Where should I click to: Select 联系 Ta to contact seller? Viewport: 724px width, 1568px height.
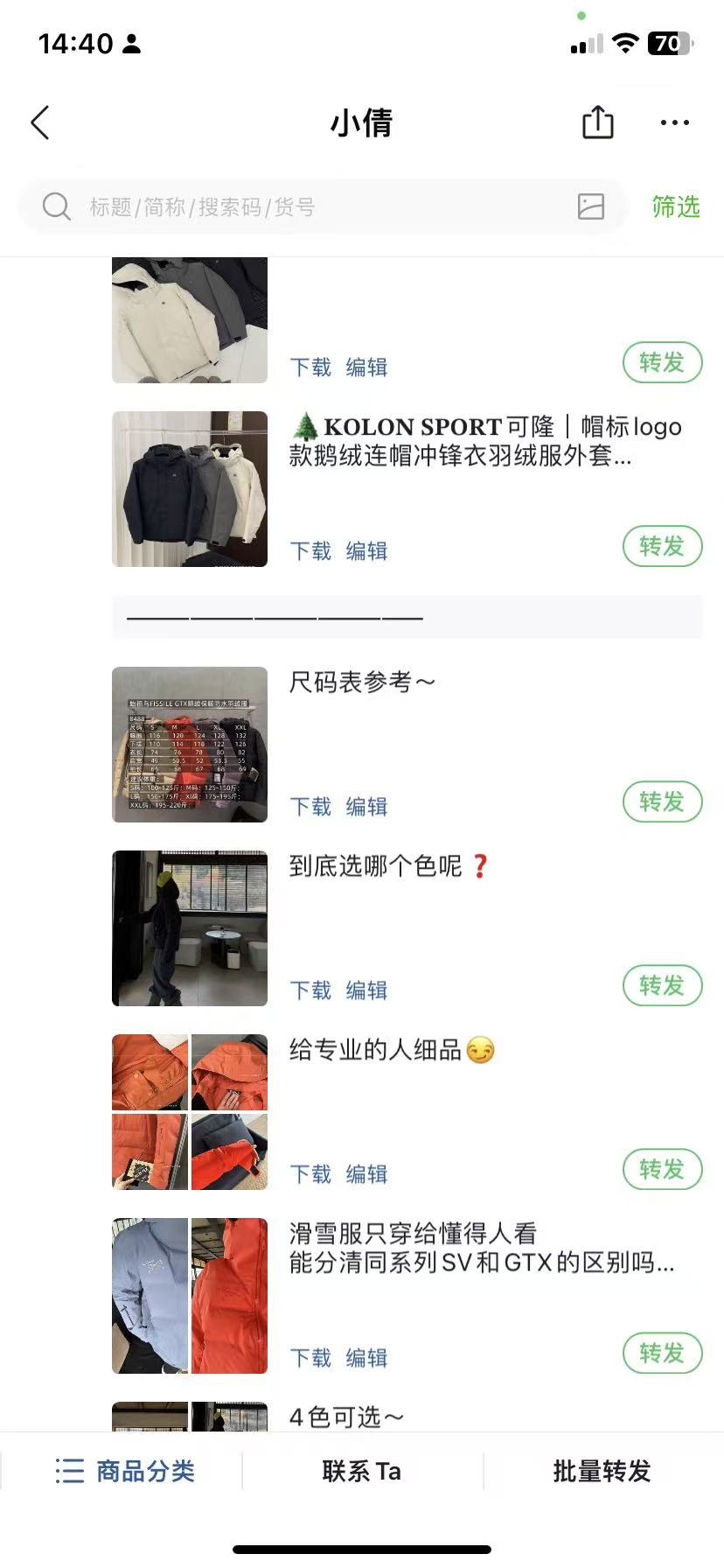361,1471
